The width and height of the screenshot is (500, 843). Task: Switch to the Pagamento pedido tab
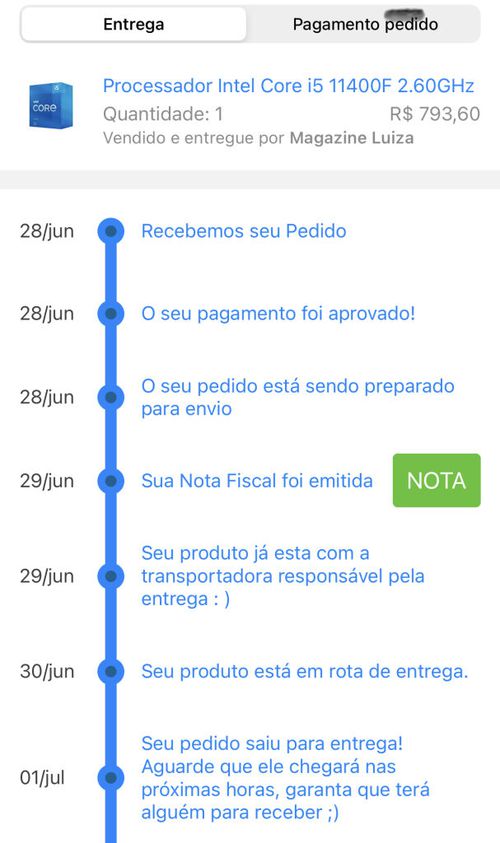tap(365, 24)
